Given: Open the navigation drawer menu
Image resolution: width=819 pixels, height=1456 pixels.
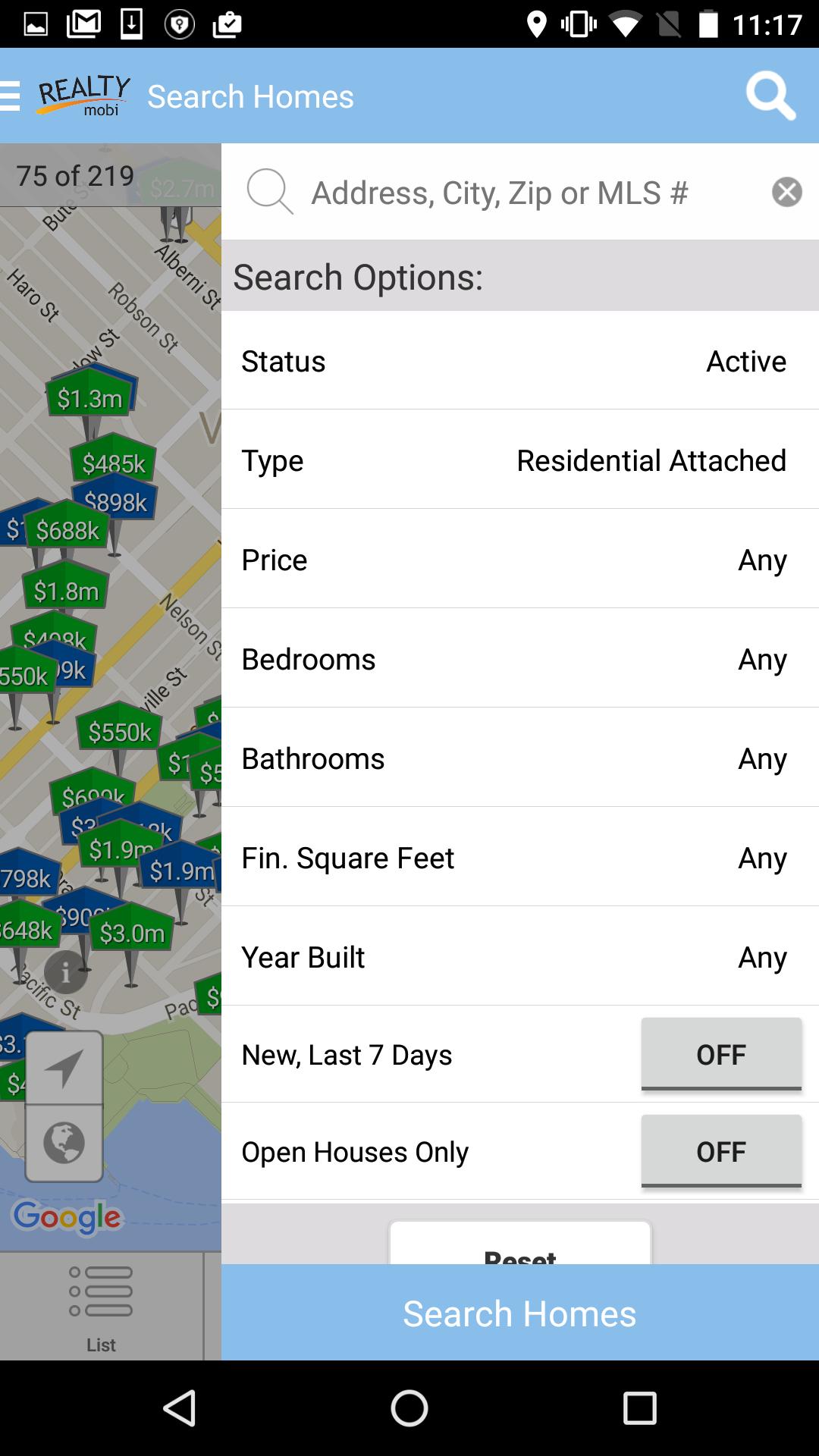Looking at the screenshot, I should [8, 95].
